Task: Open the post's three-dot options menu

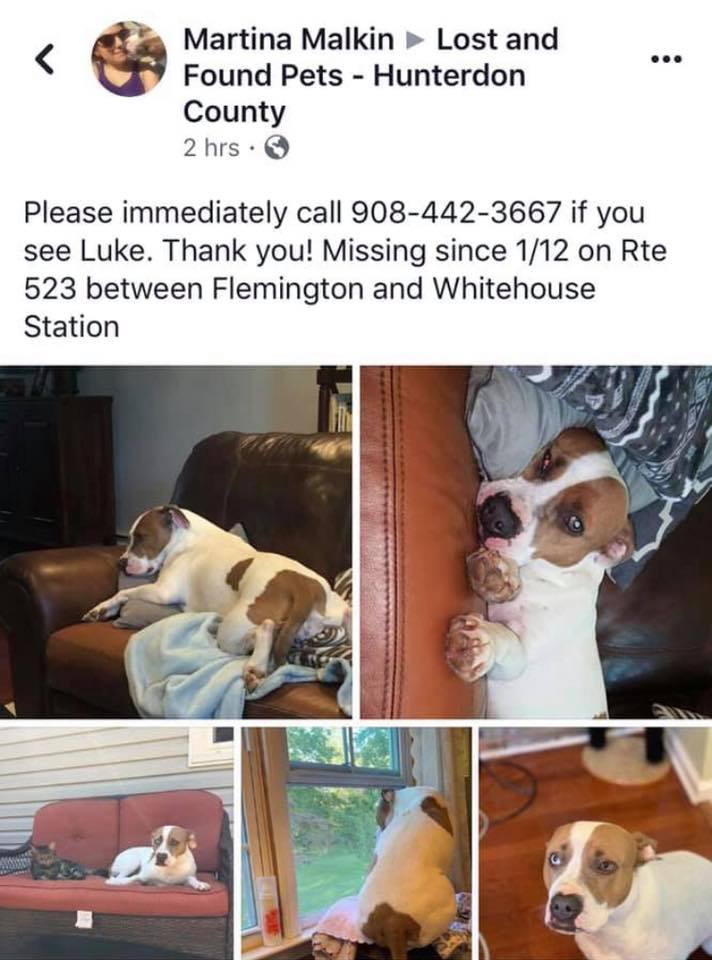Action: 663,58
